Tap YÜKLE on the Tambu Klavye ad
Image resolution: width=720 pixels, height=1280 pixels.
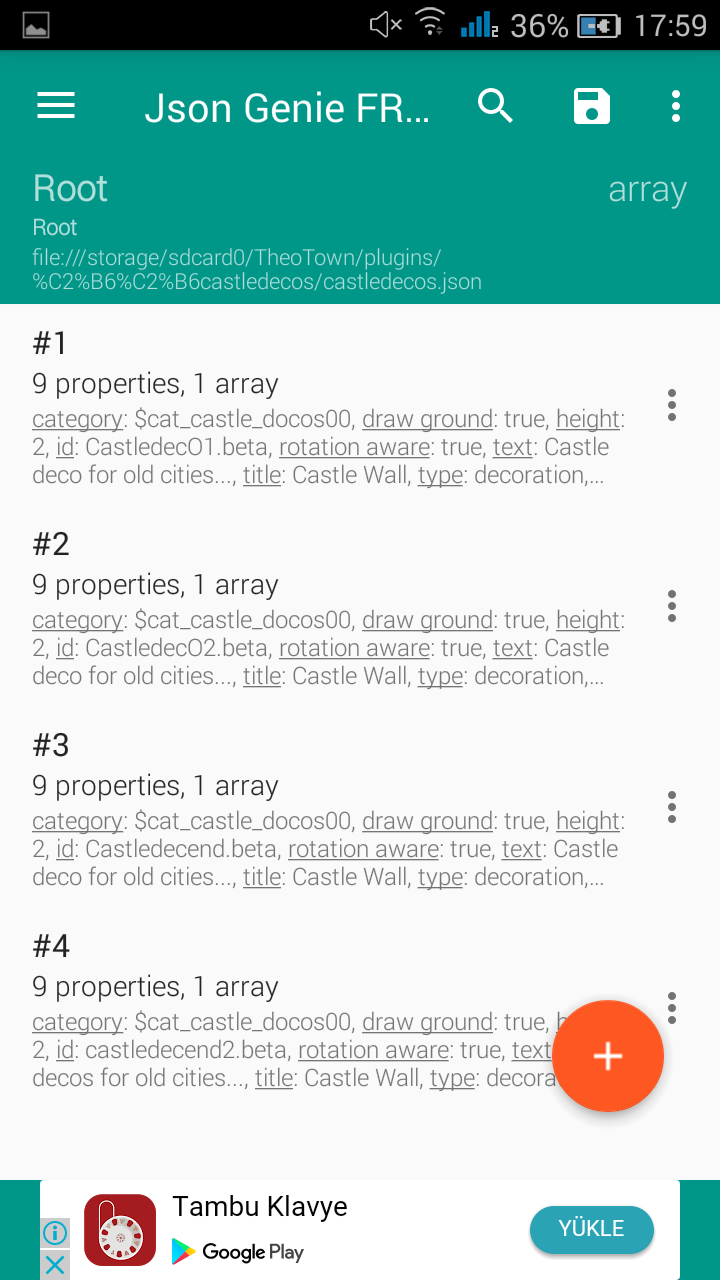pos(591,1229)
